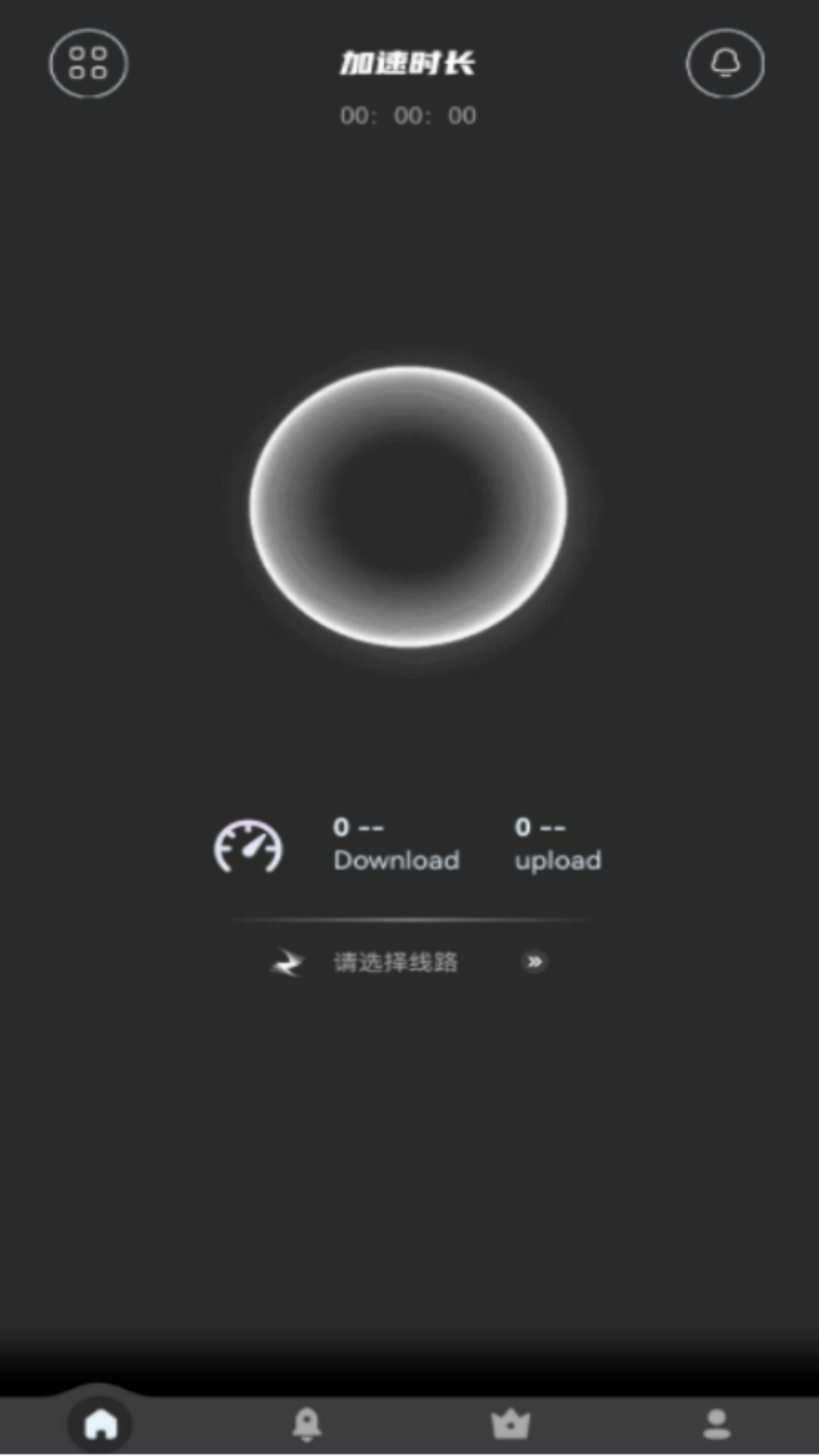Open the 请选择线路 line selector

tap(408, 962)
